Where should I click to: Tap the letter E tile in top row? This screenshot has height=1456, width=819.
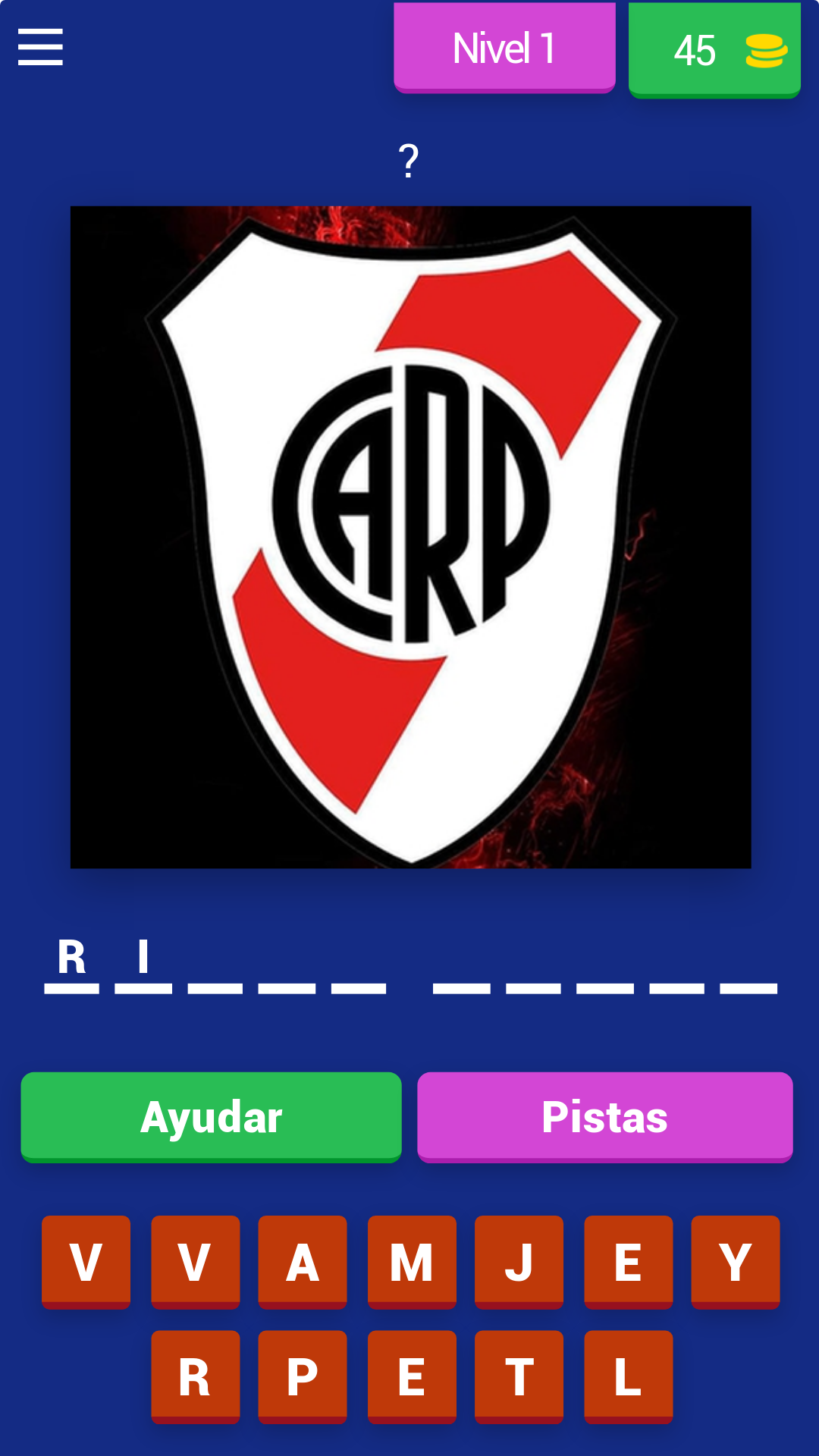point(627,1260)
